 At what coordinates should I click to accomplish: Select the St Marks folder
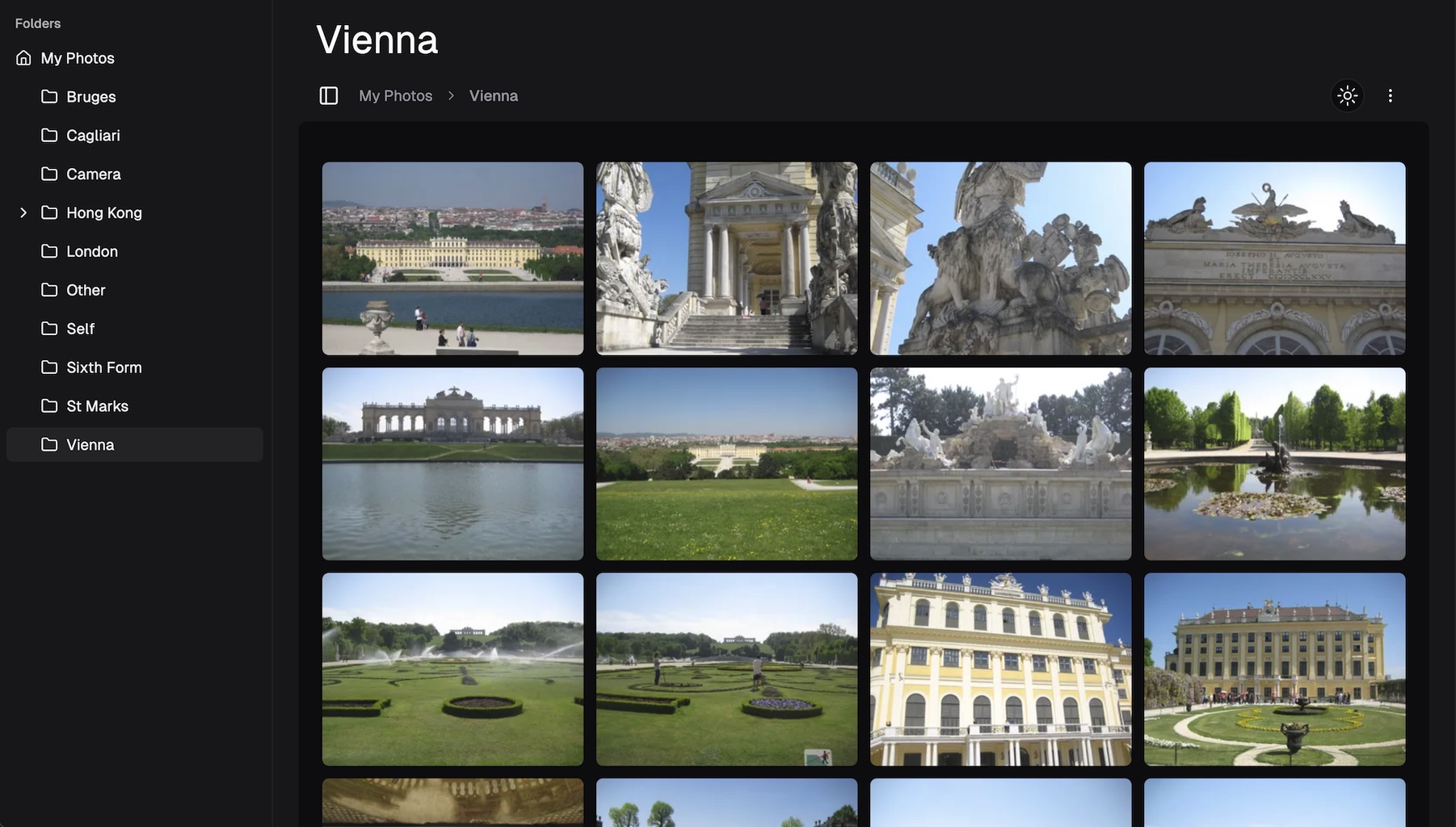click(x=97, y=407)
